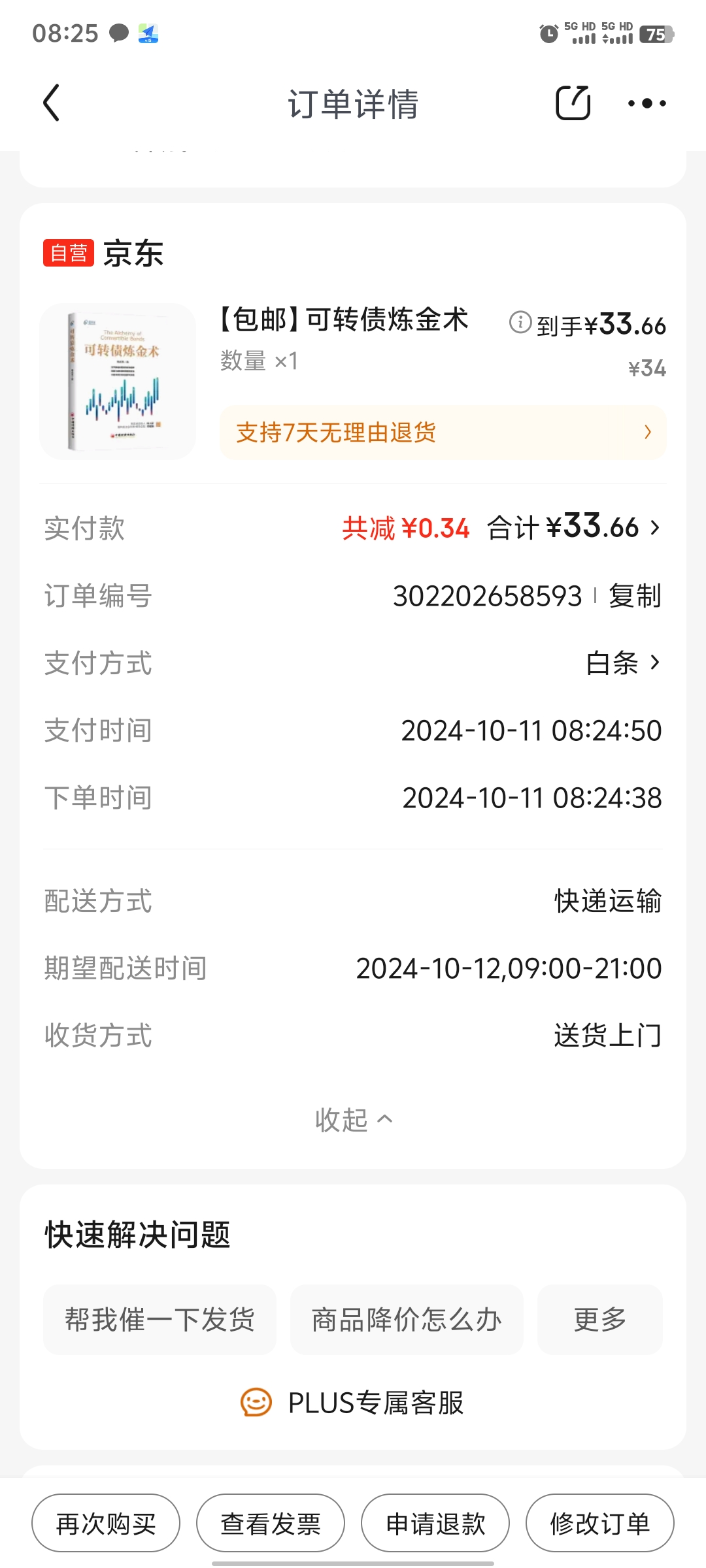Image resolution: width=706 pixels, height=1568 pixels.
Task: Contact PLUS专属客服 customer service
Action: [x=353, y=1403]
